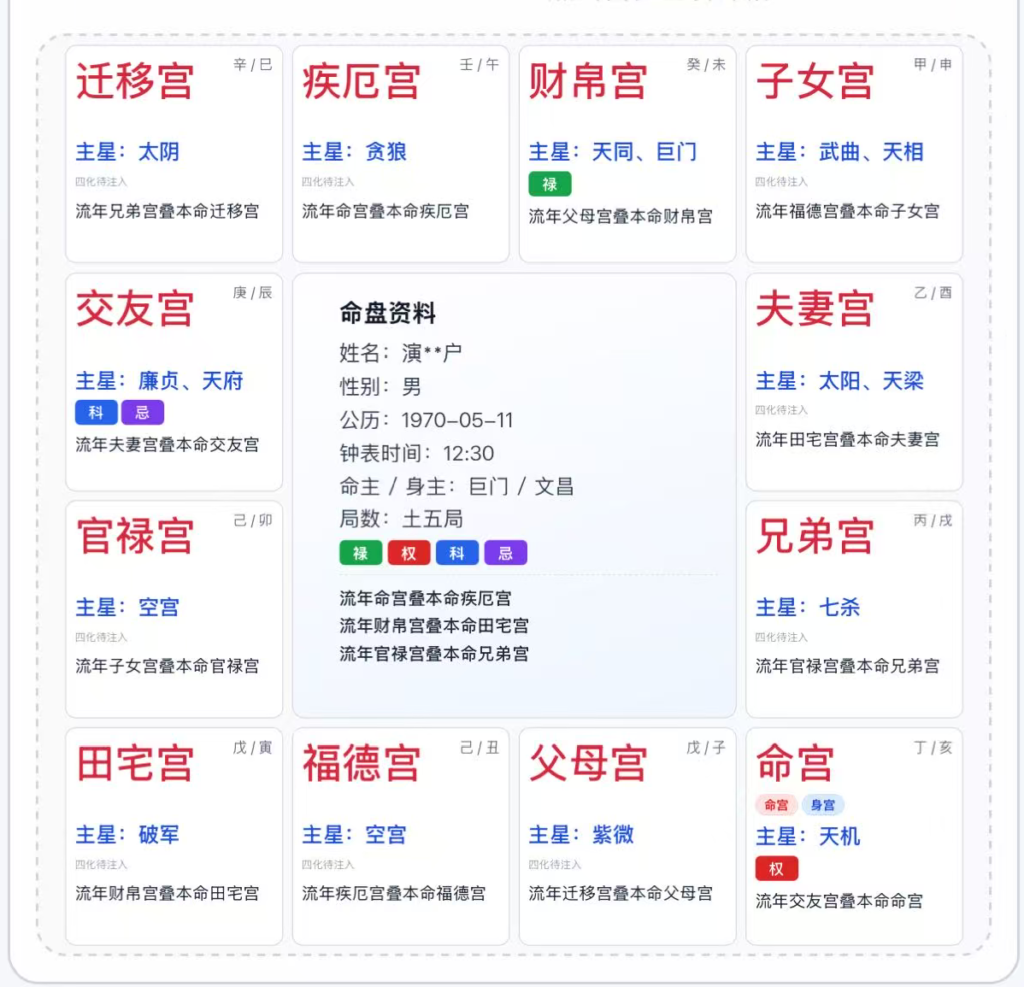
Task: Tap the red 权 chip in 命盘资料
Action: click(409, 553)
